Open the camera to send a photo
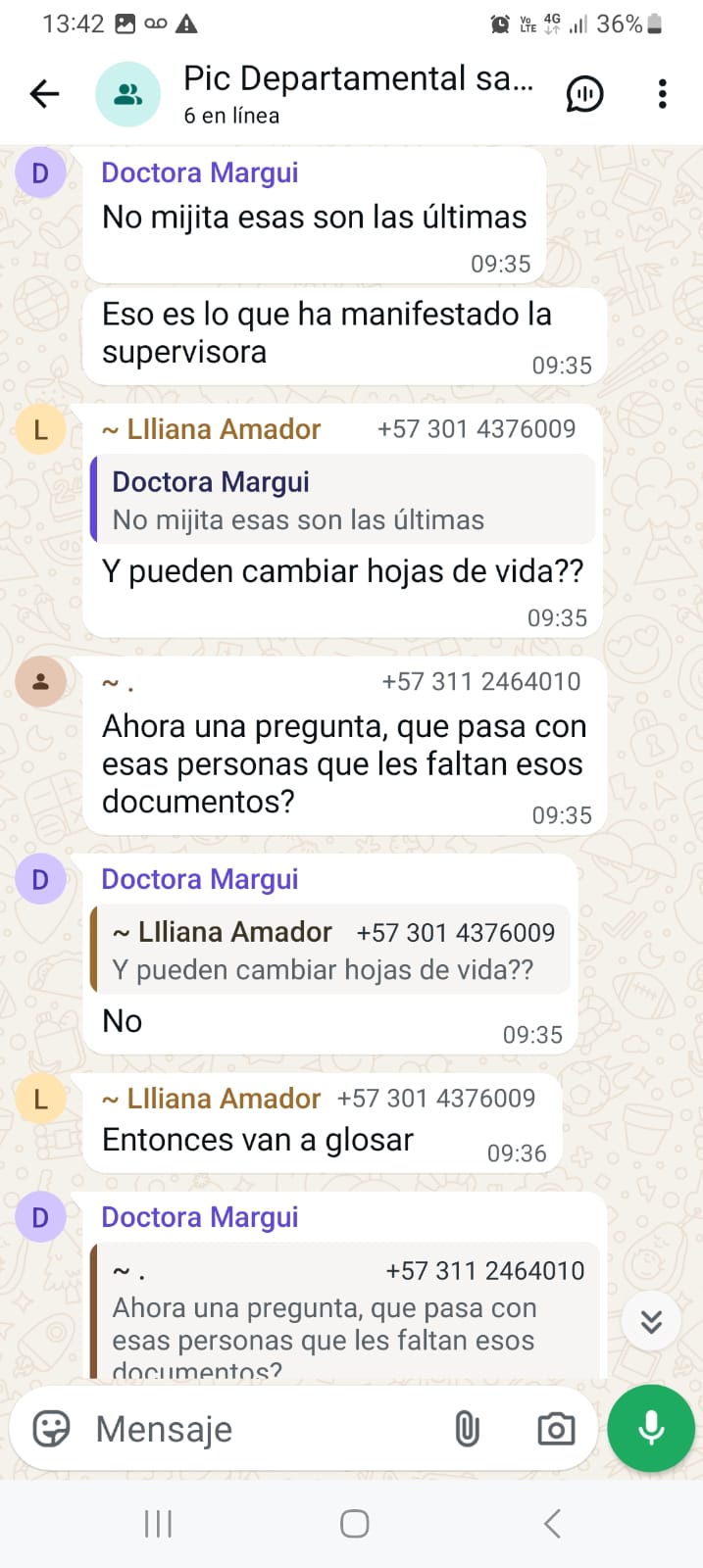This screenshot has width=703, height=1568. (x=556, y=1429)
